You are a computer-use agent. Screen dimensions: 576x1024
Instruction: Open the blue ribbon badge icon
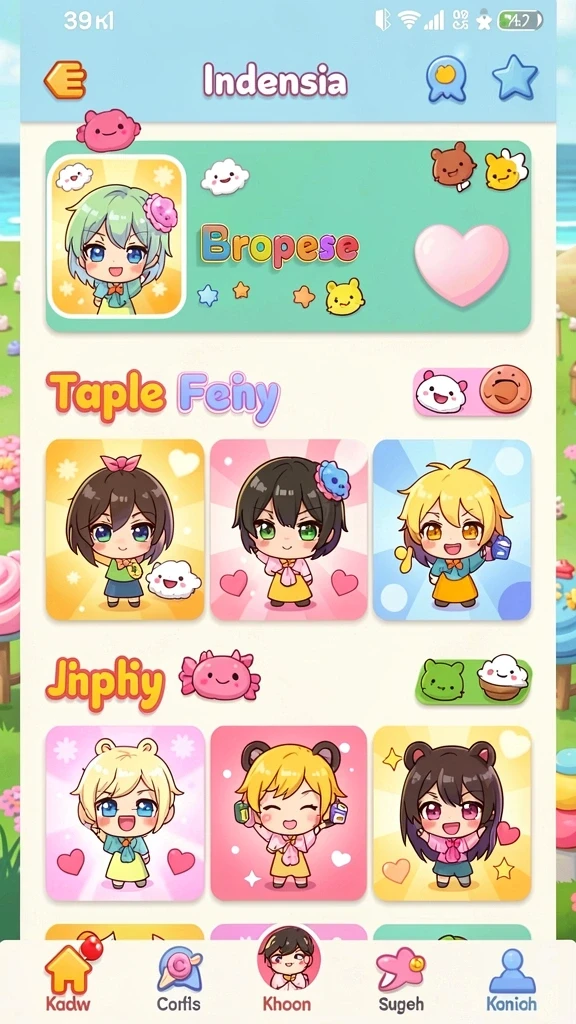446,80
